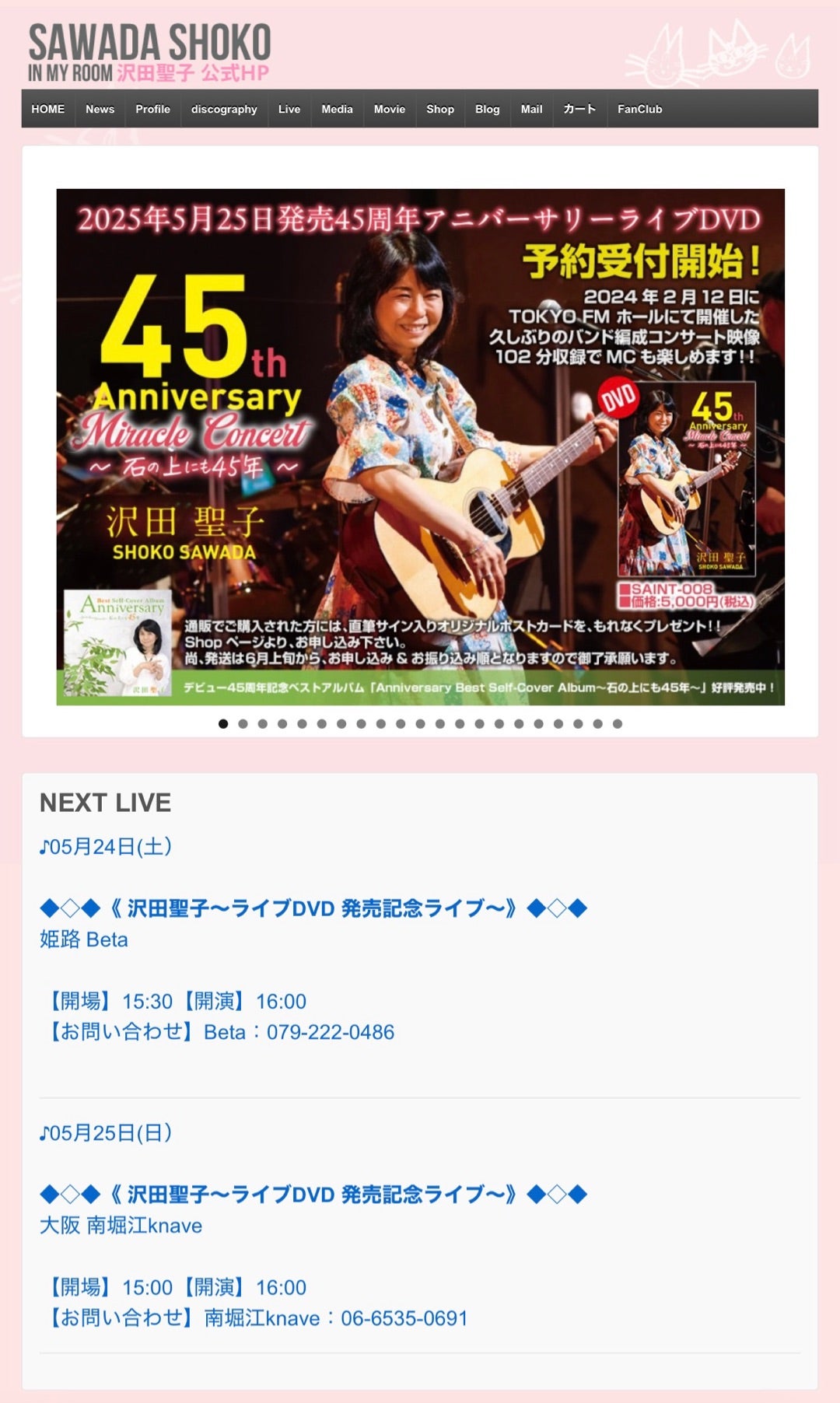Open the カート menu item
840x1403 pixels.
click(578, 110)
